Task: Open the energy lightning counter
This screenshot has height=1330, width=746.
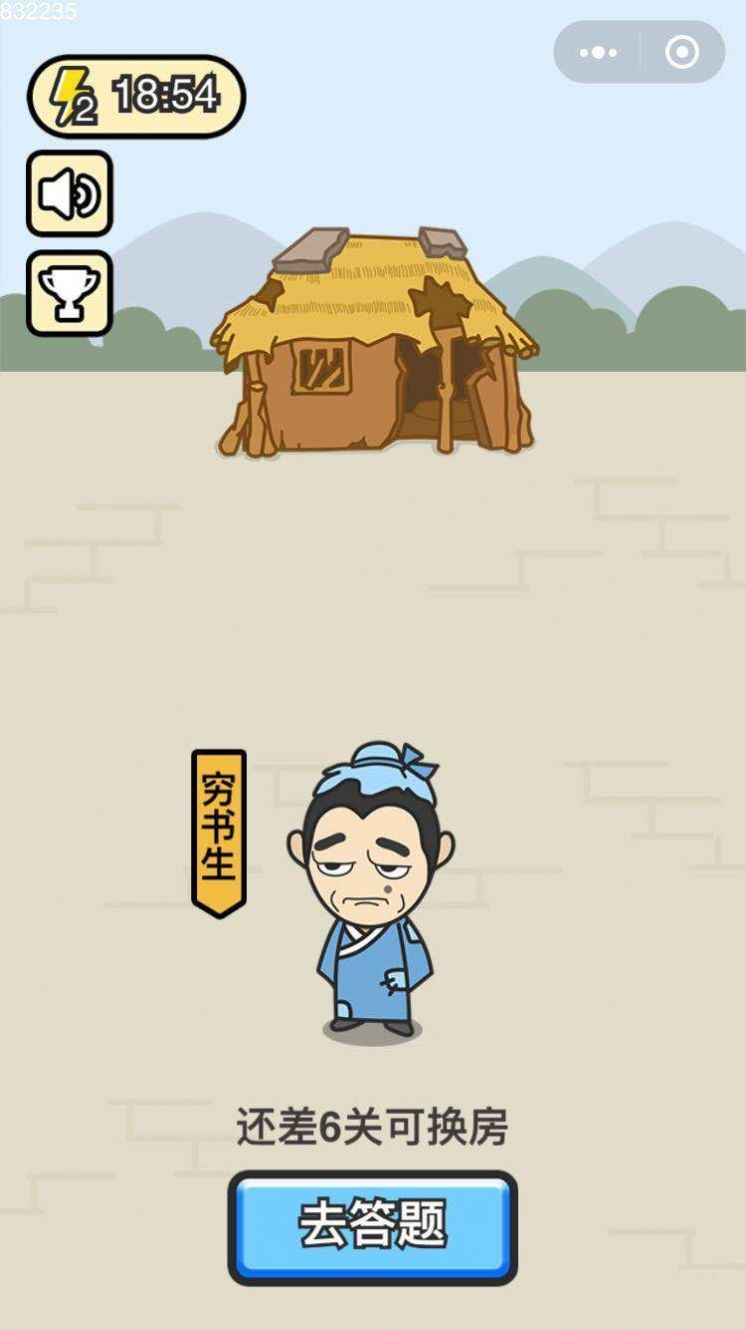Action: pyautogui.click(x=136, y=96)
